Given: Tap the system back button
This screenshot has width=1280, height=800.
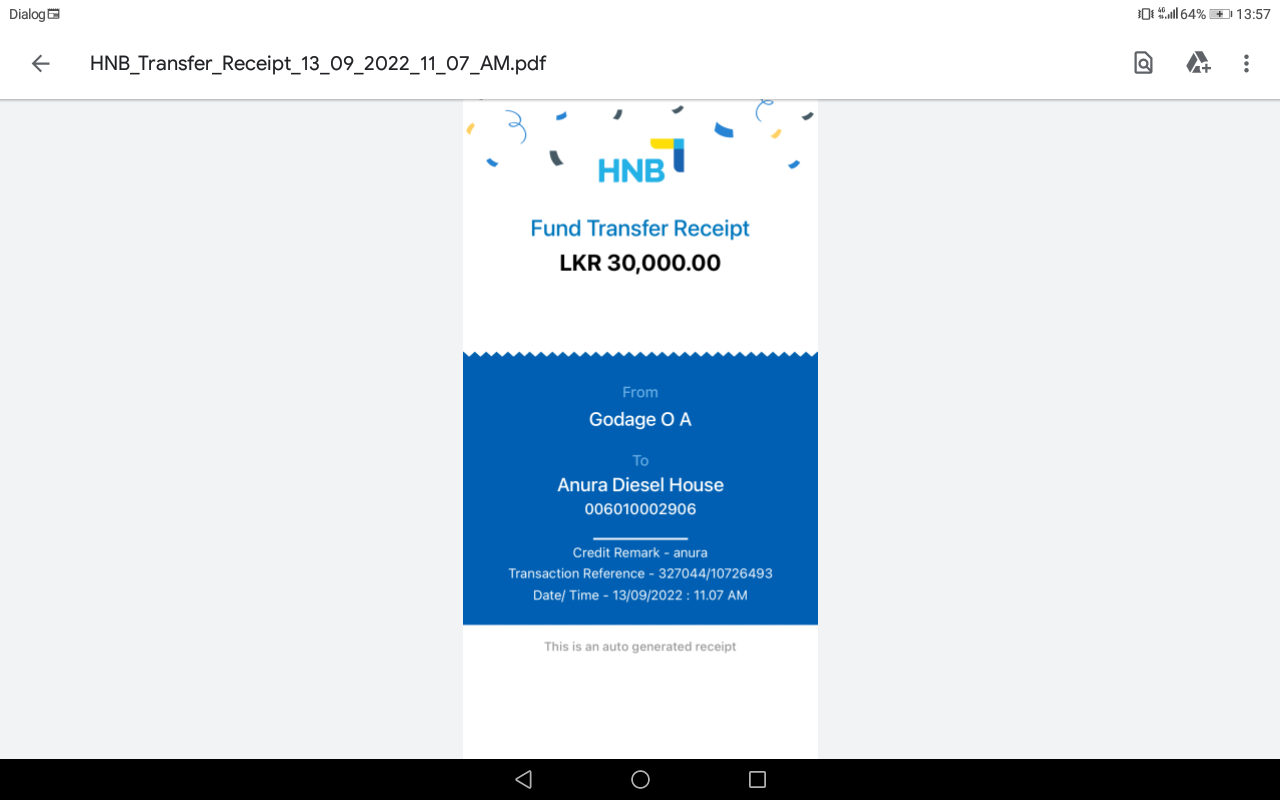Looking at the screenshot, I should [523, 779].
